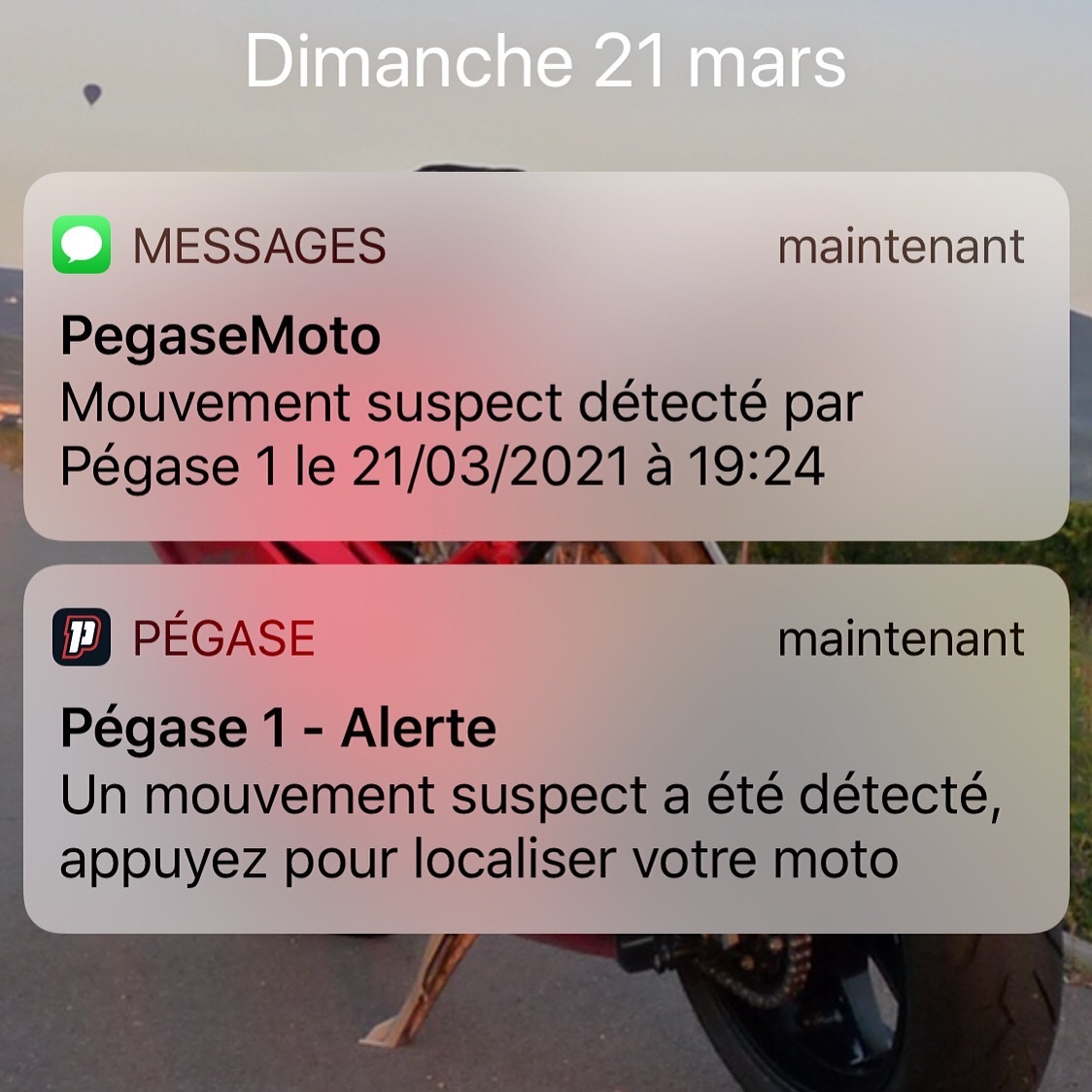Screen dimensions: 1092x1092
Task: Open the Pégase 1 - Alerte notification
Action: 545,749
